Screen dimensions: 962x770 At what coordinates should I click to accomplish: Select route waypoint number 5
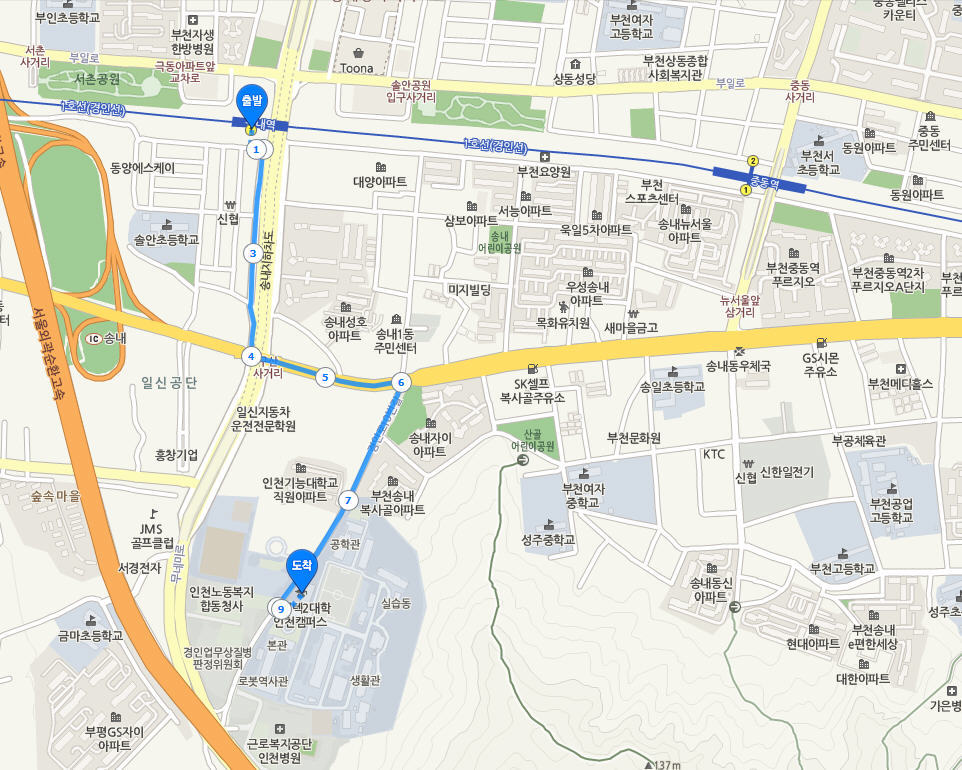[x=324, y=377]
